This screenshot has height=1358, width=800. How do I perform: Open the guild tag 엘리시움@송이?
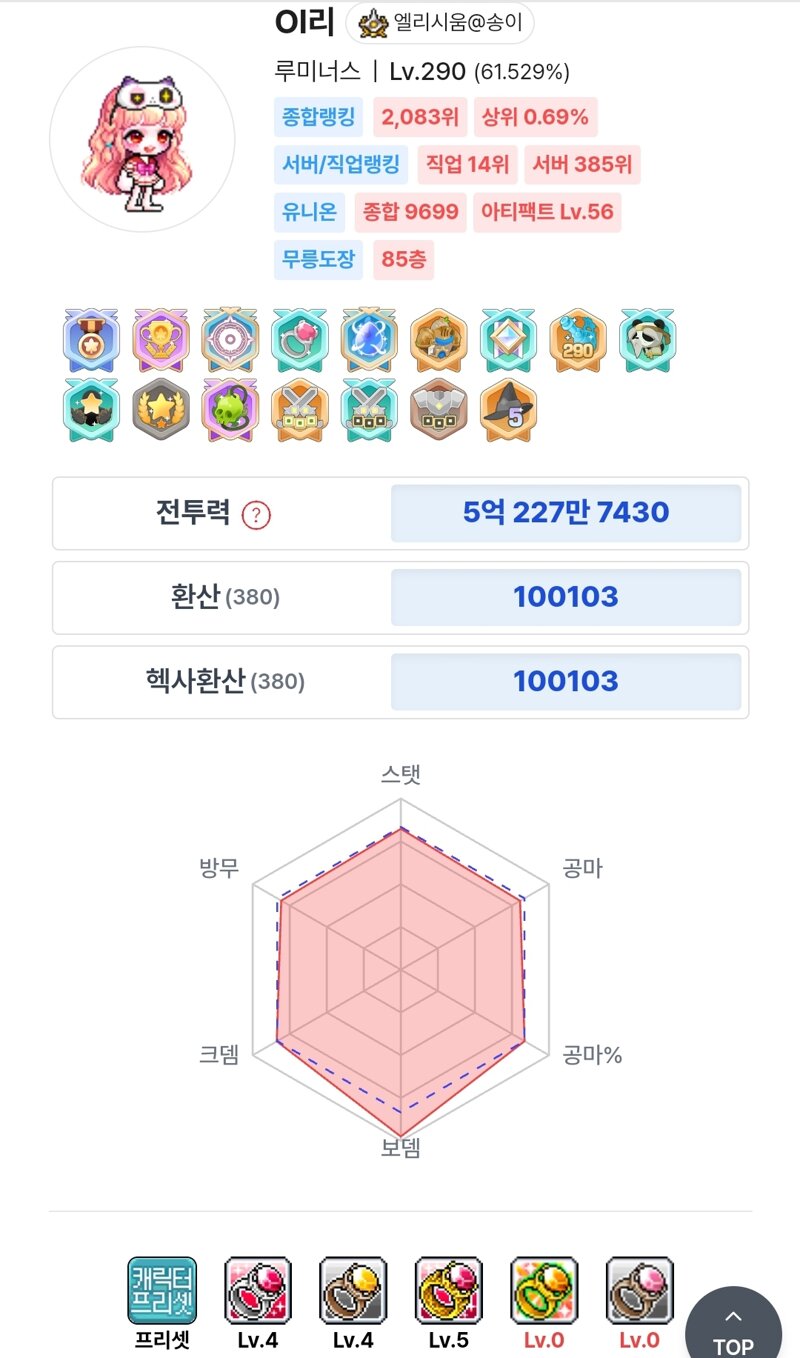[440, 24]
